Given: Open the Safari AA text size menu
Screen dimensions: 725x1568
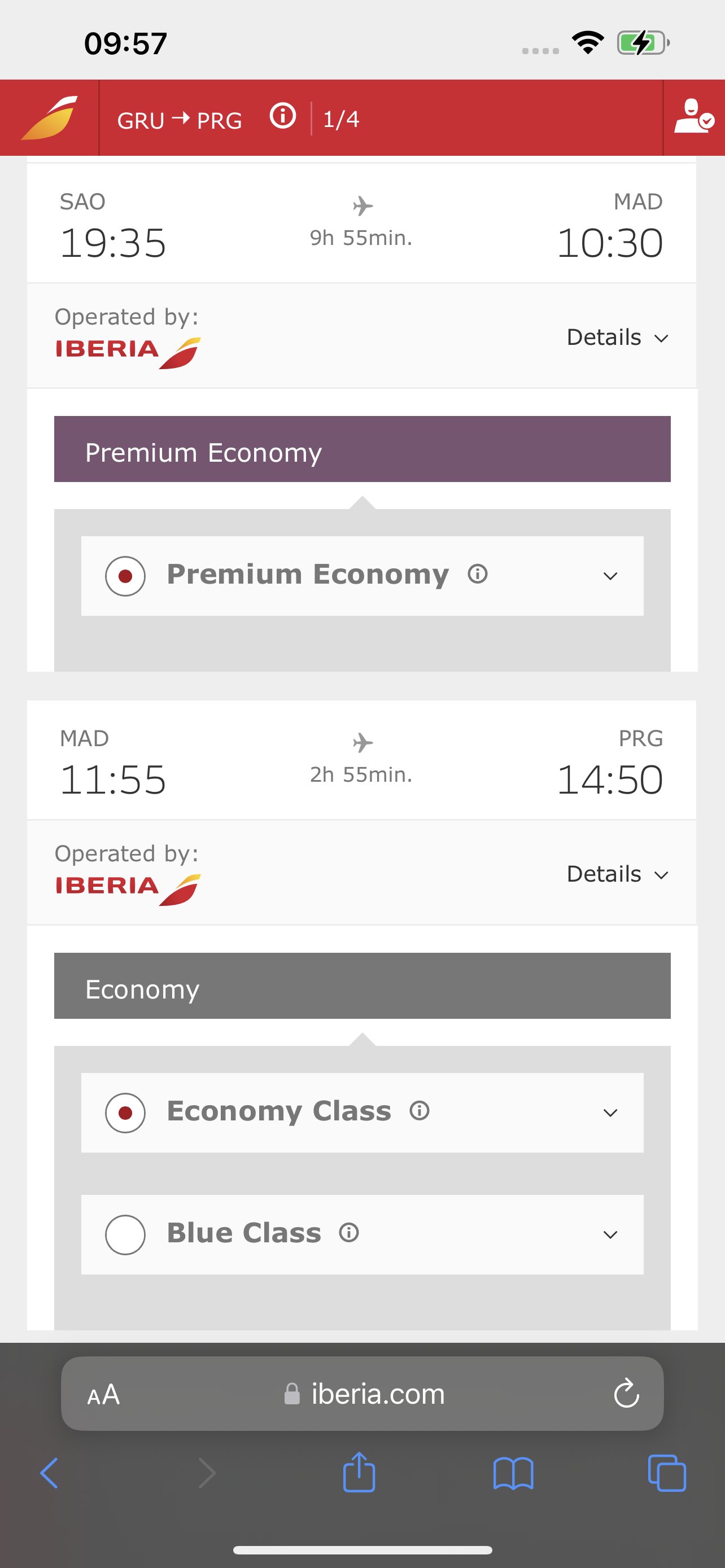Looking at the screenshot, I should pos(103,1394).
